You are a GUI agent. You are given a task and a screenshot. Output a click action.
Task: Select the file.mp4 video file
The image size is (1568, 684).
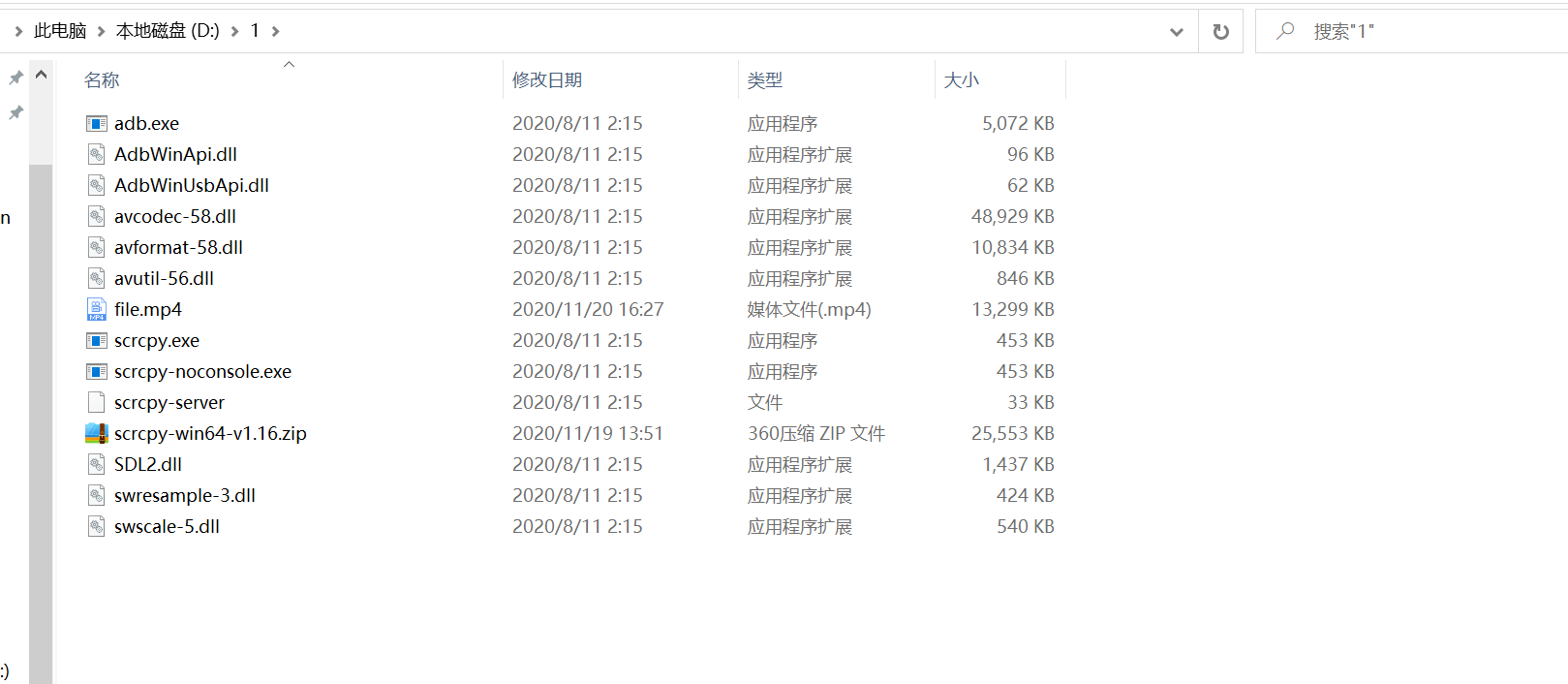coord(147,310)
